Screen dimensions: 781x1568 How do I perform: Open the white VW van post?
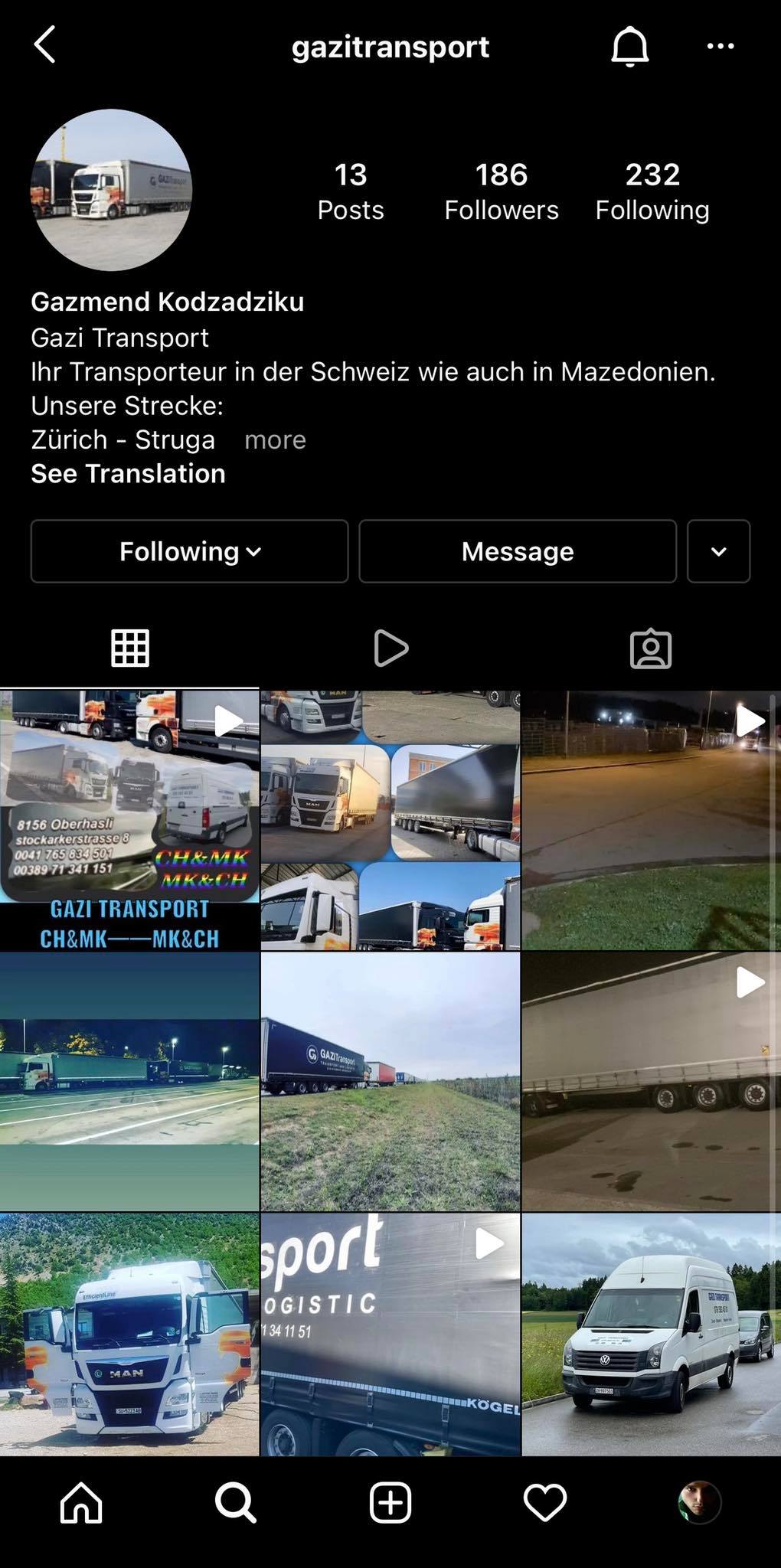pyautogui.click(x=651, y=1334)
